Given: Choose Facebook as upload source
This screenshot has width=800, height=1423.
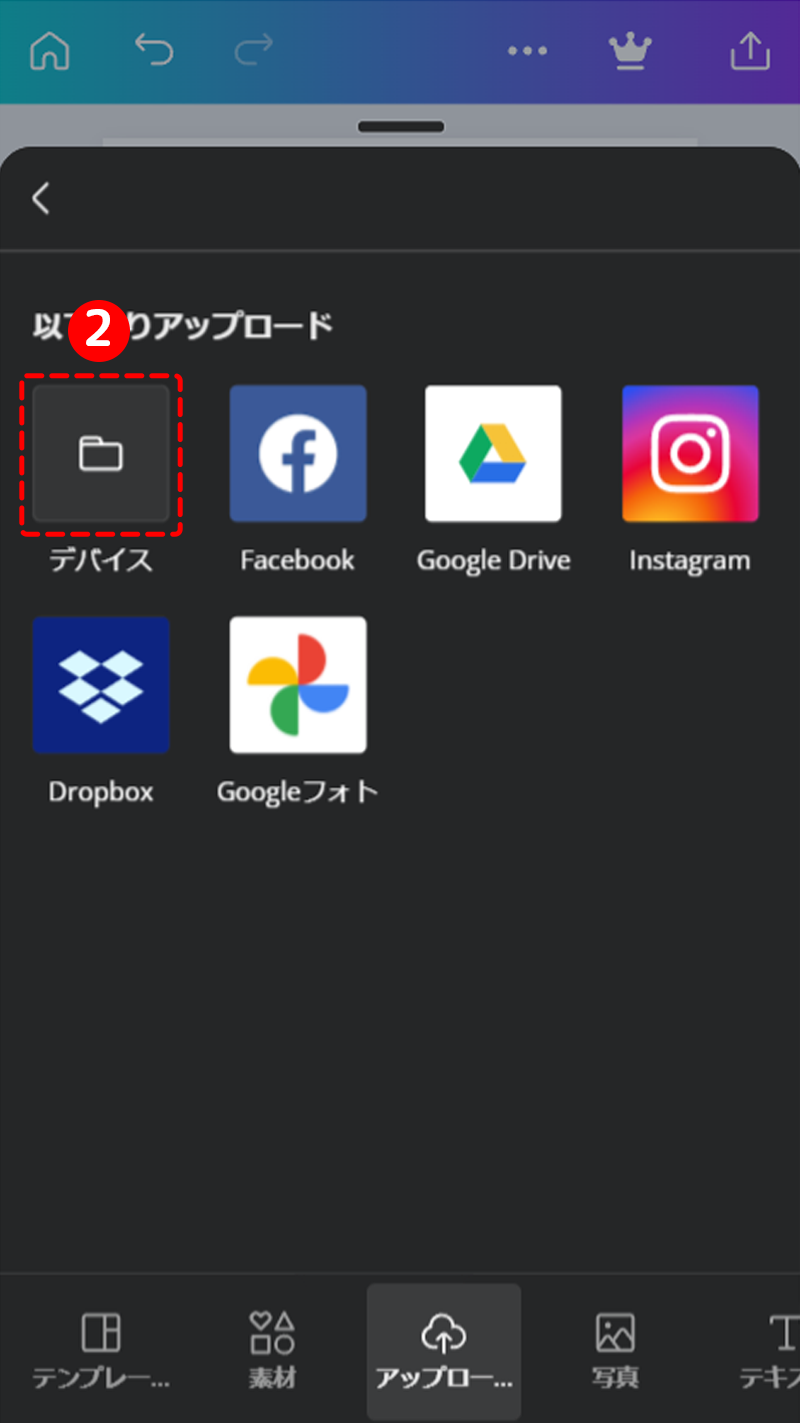Looking at the screenshot, I should (298, 454).
